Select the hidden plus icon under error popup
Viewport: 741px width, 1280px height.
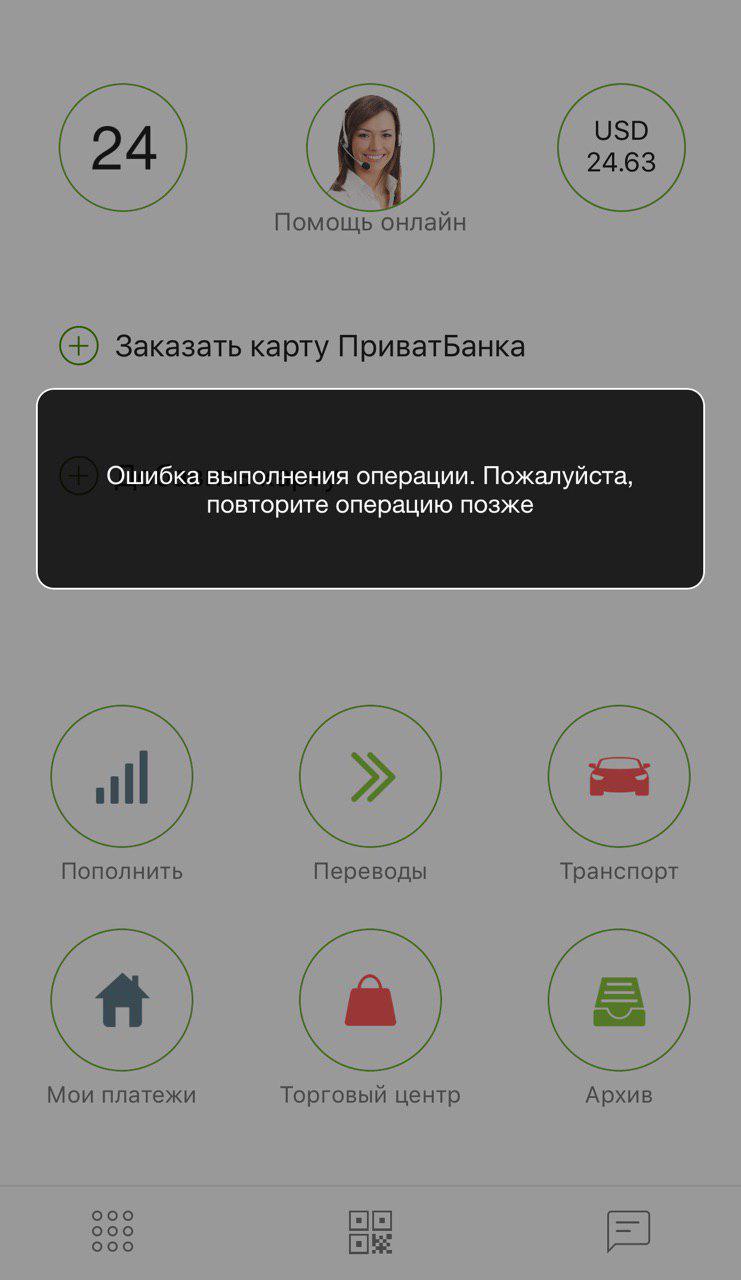[79, 477]
